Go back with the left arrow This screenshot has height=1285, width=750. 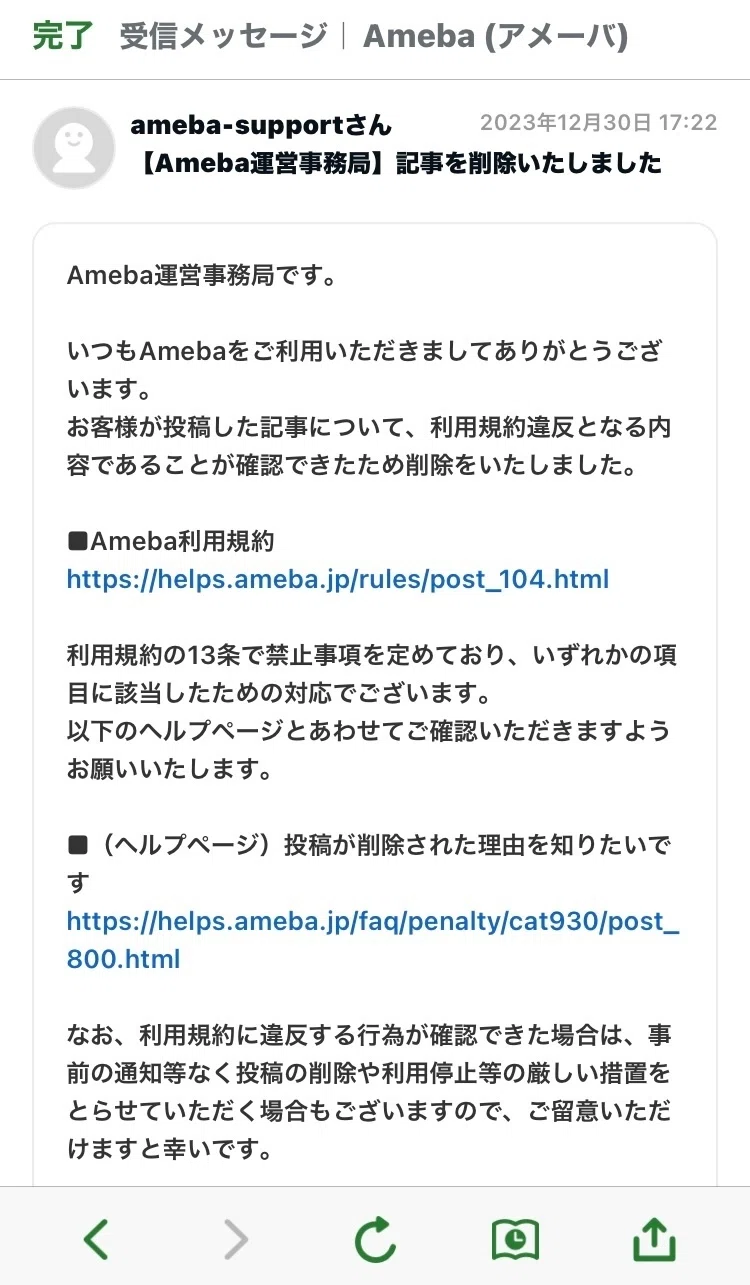pos(96,1240)
